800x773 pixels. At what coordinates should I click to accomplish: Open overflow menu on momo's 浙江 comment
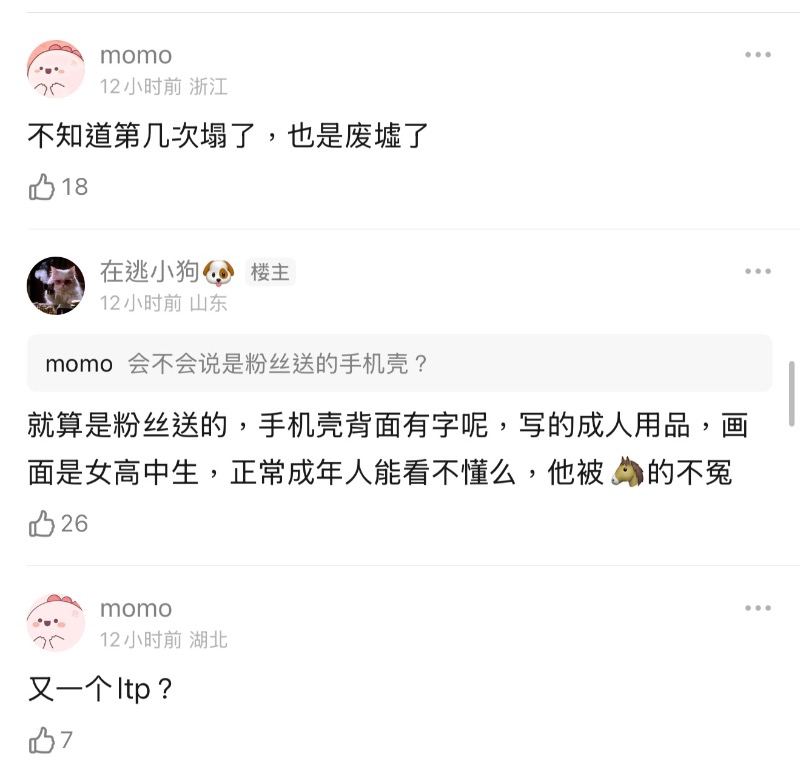[757, 55]
